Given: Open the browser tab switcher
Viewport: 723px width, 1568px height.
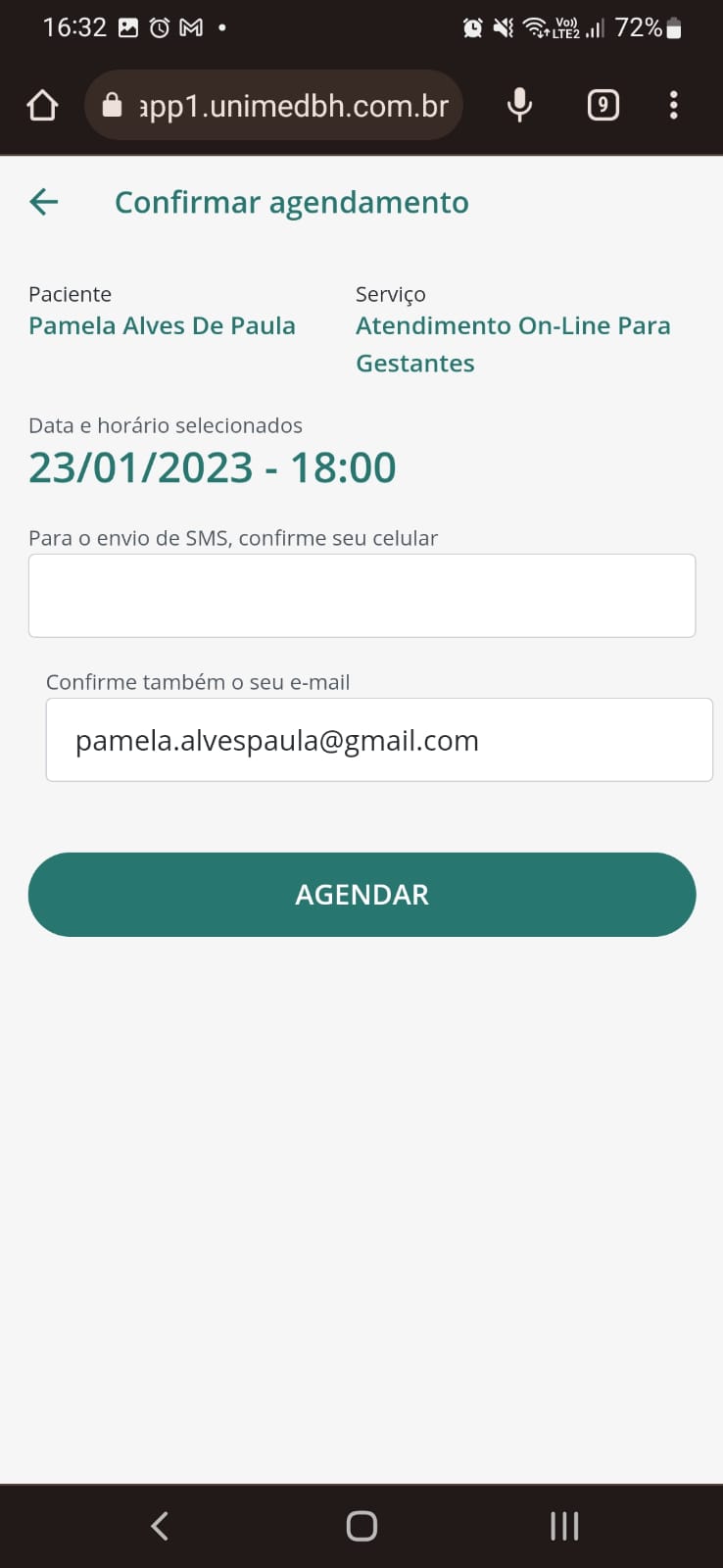Looking at the screenshot, I should point(602,105).
